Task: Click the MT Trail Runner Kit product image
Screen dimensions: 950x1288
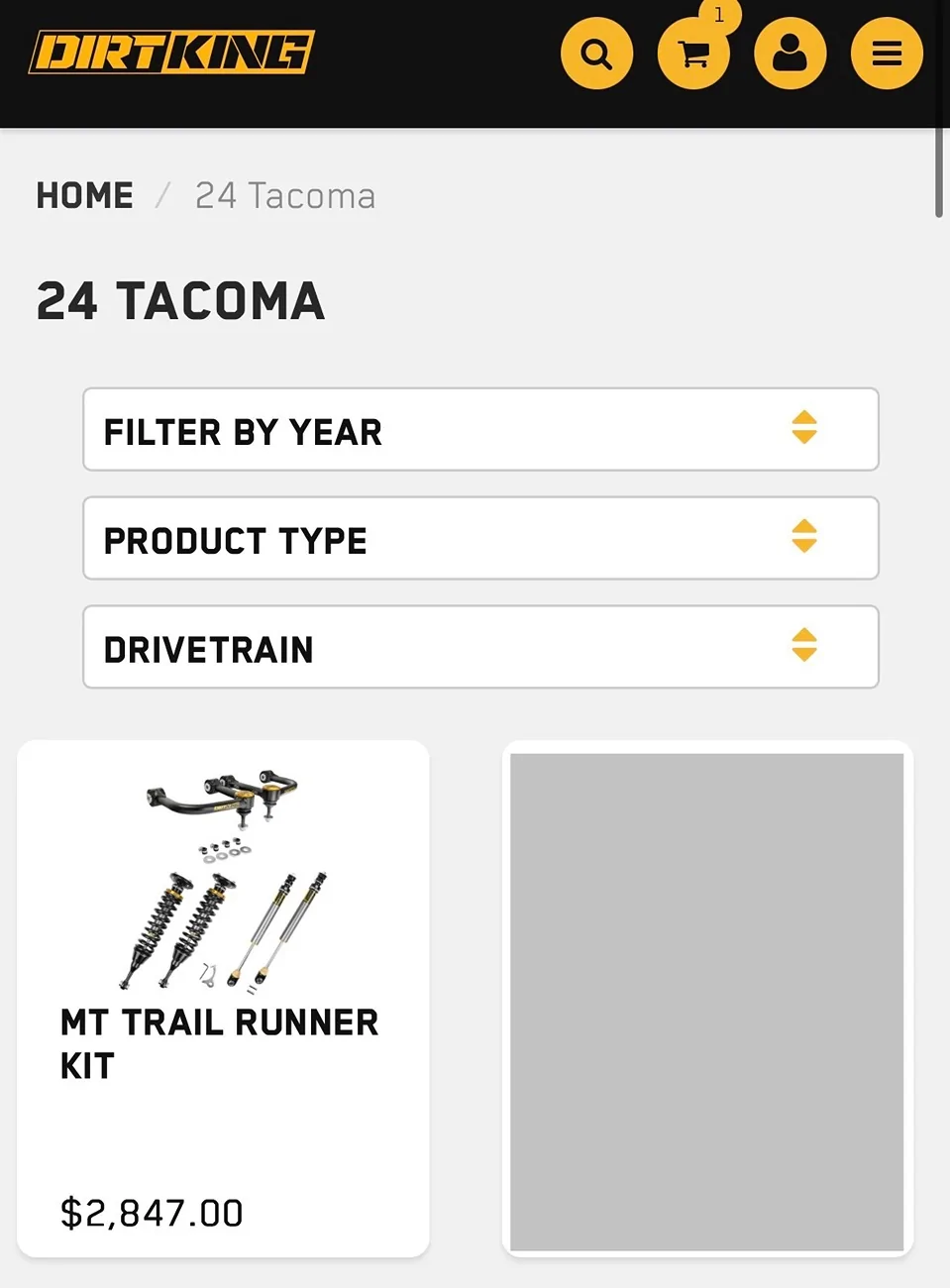Action: point(223,882)
